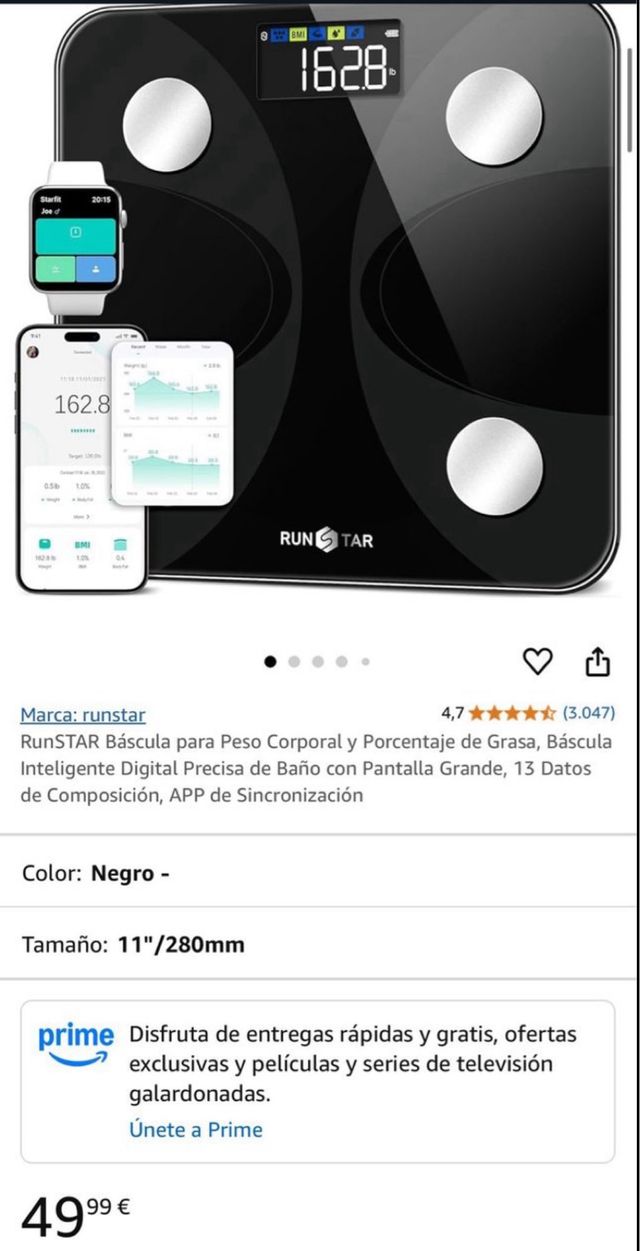
Task: Share this RunSTAR scale listing
Action: (596, 661)
